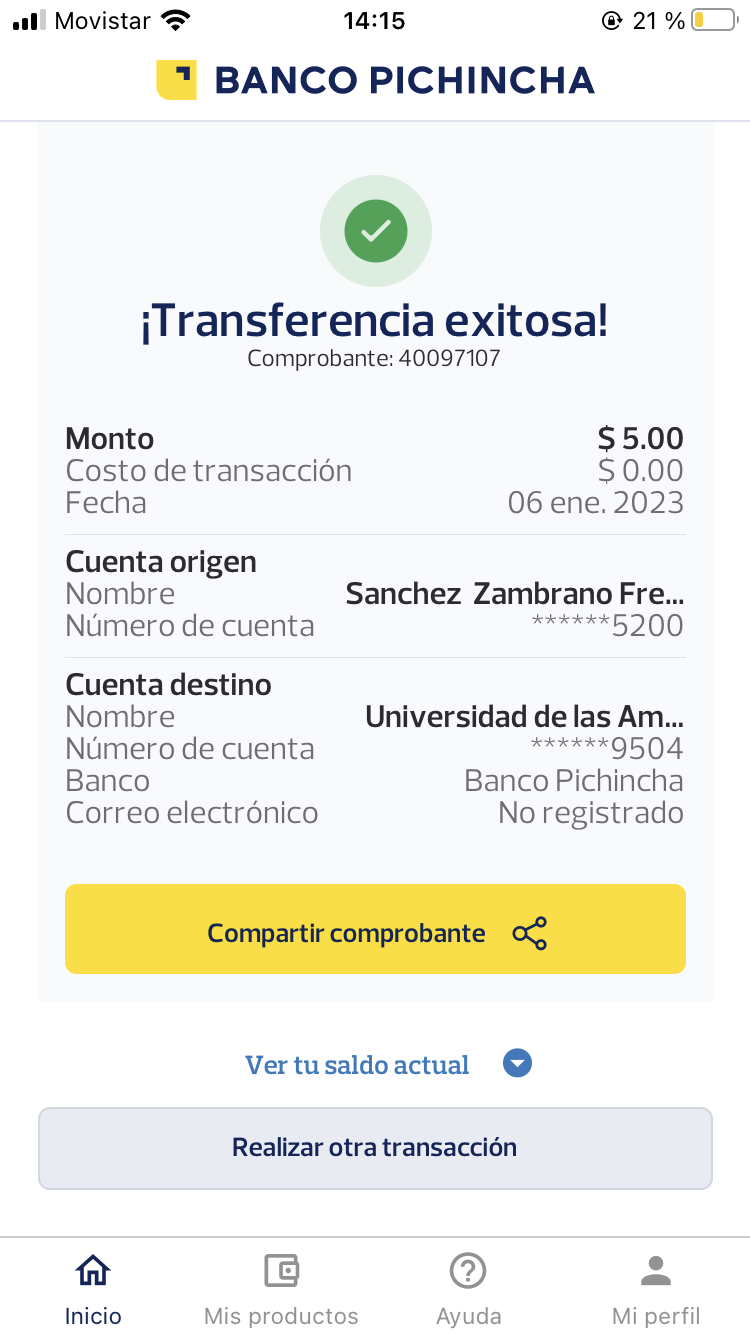Open Mi perfil tab
This screenshot has width=750, height=1334.
656,1288
